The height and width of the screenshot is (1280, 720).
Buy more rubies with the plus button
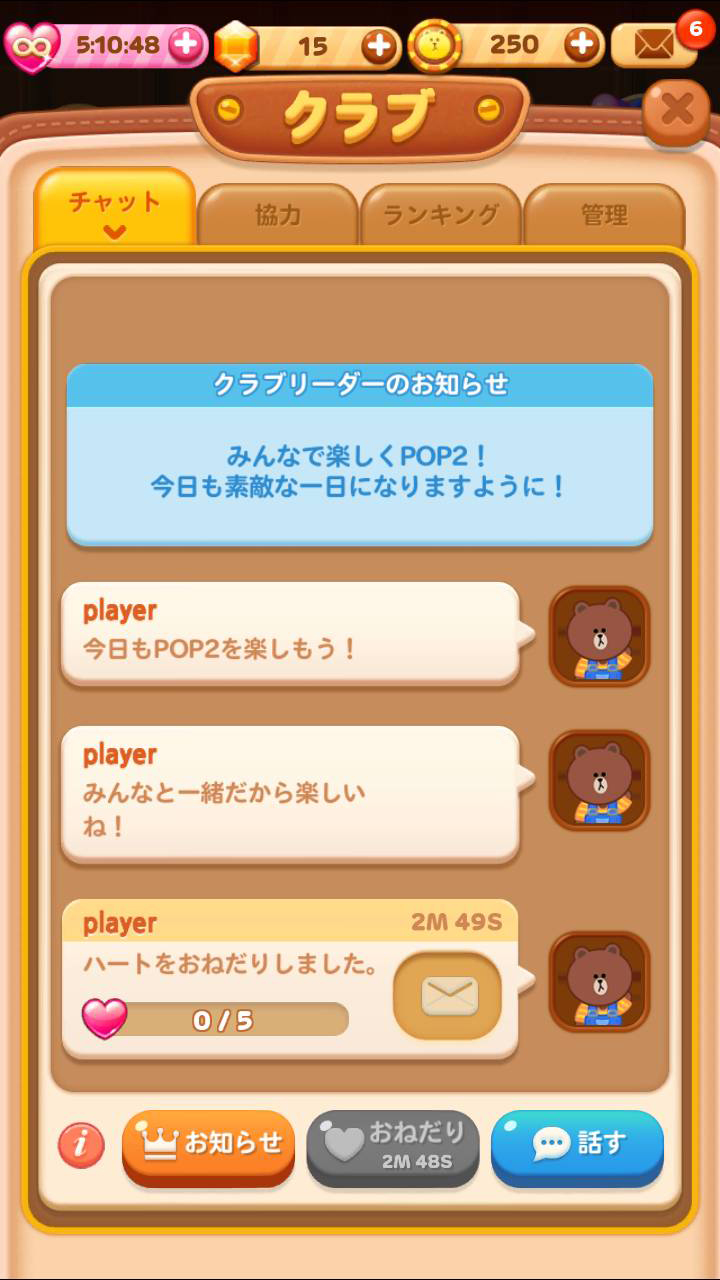coord(379,45)
